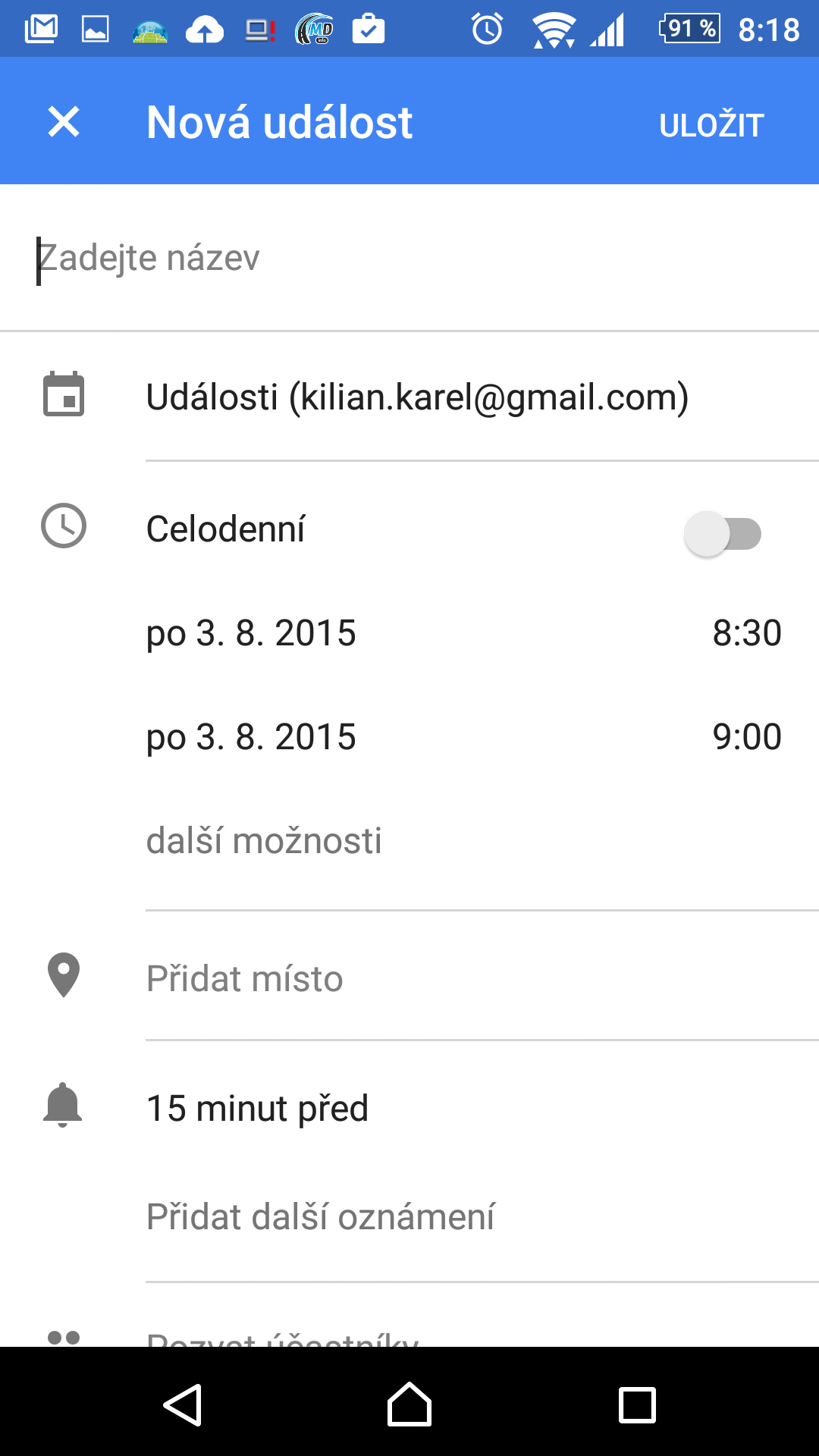Image resolution: width=819 pixels, height=1456 pixels.
Task: Close the new event form
Action: 64,121
